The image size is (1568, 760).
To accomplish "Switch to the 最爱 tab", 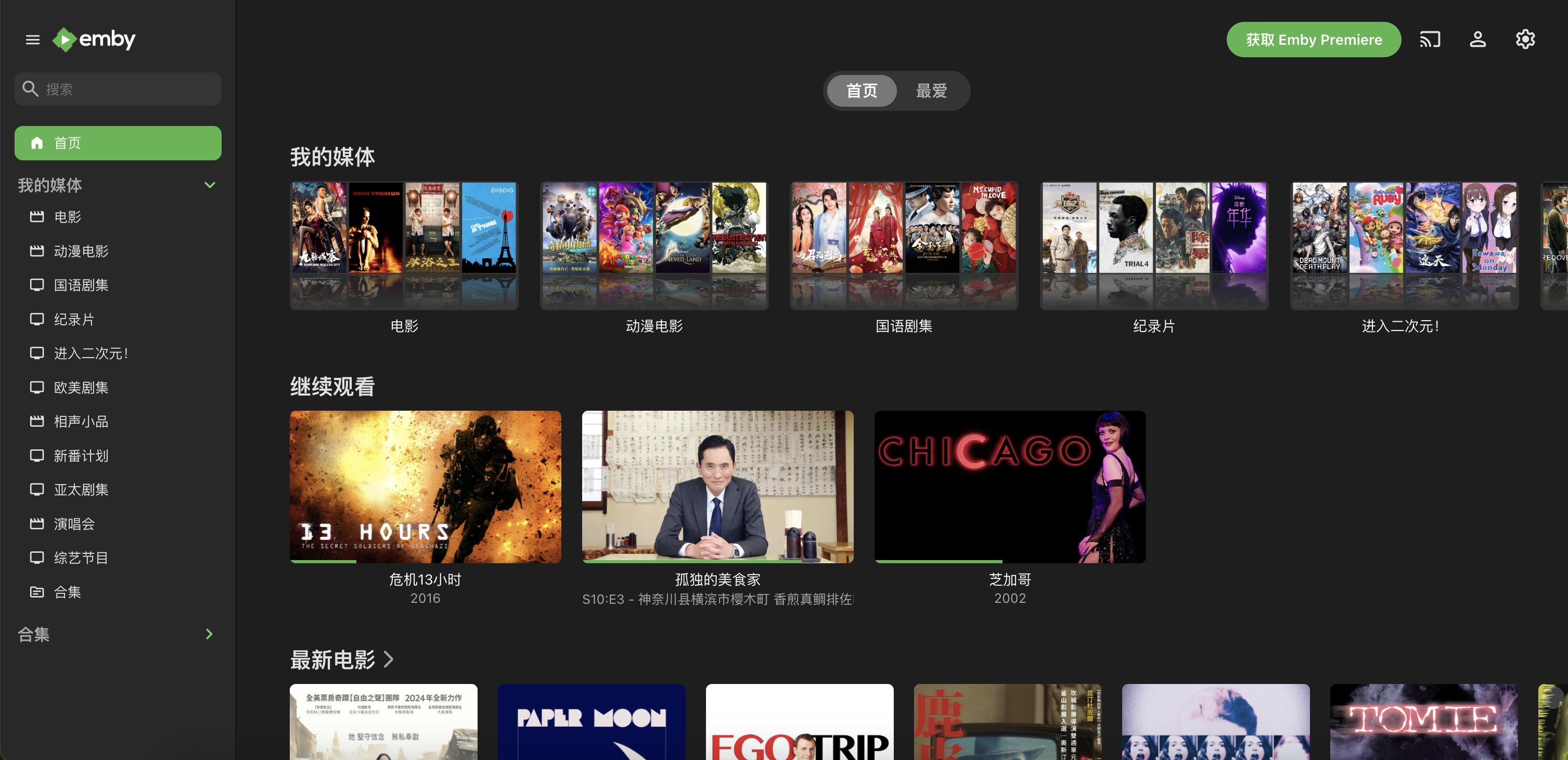I will 931,91.
